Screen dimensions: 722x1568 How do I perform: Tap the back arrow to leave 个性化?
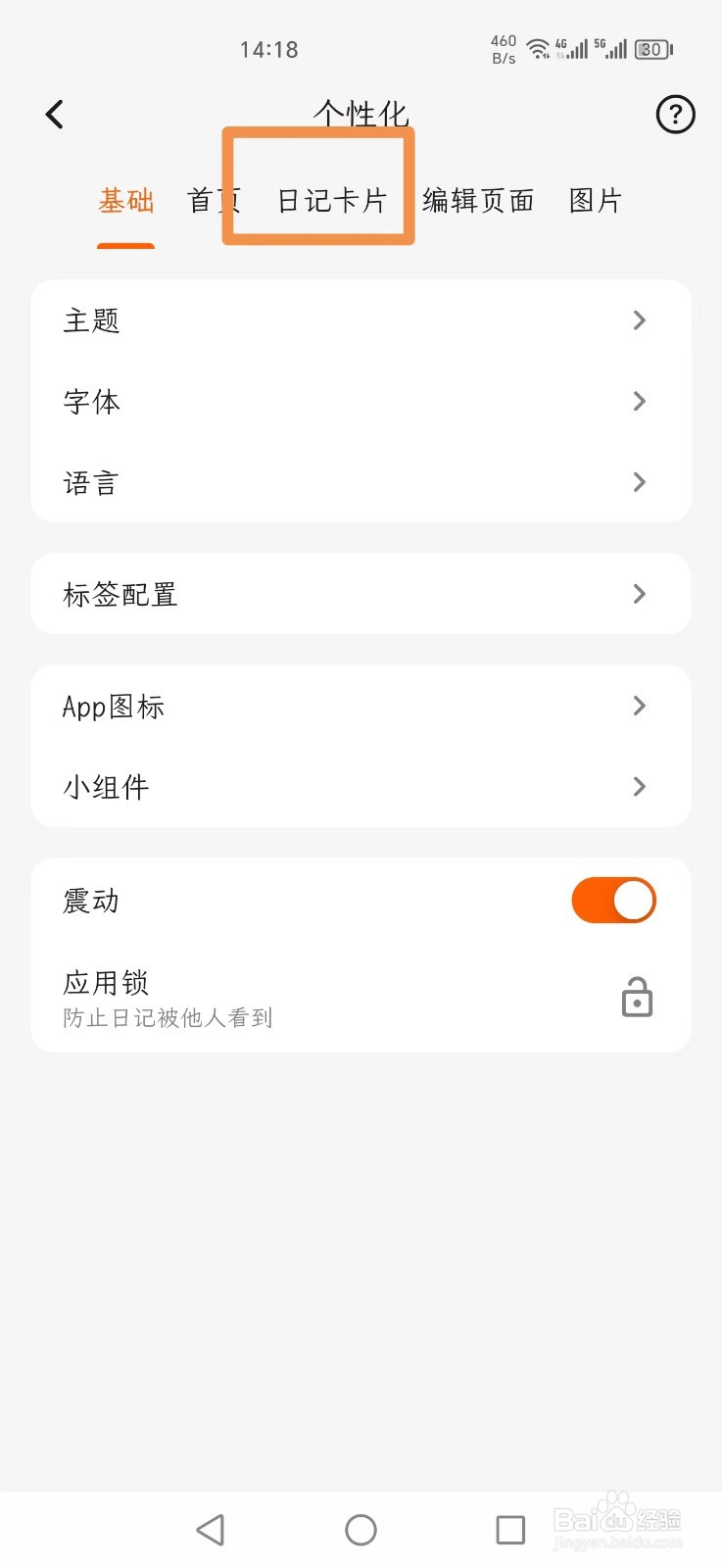tap(54, 115)
